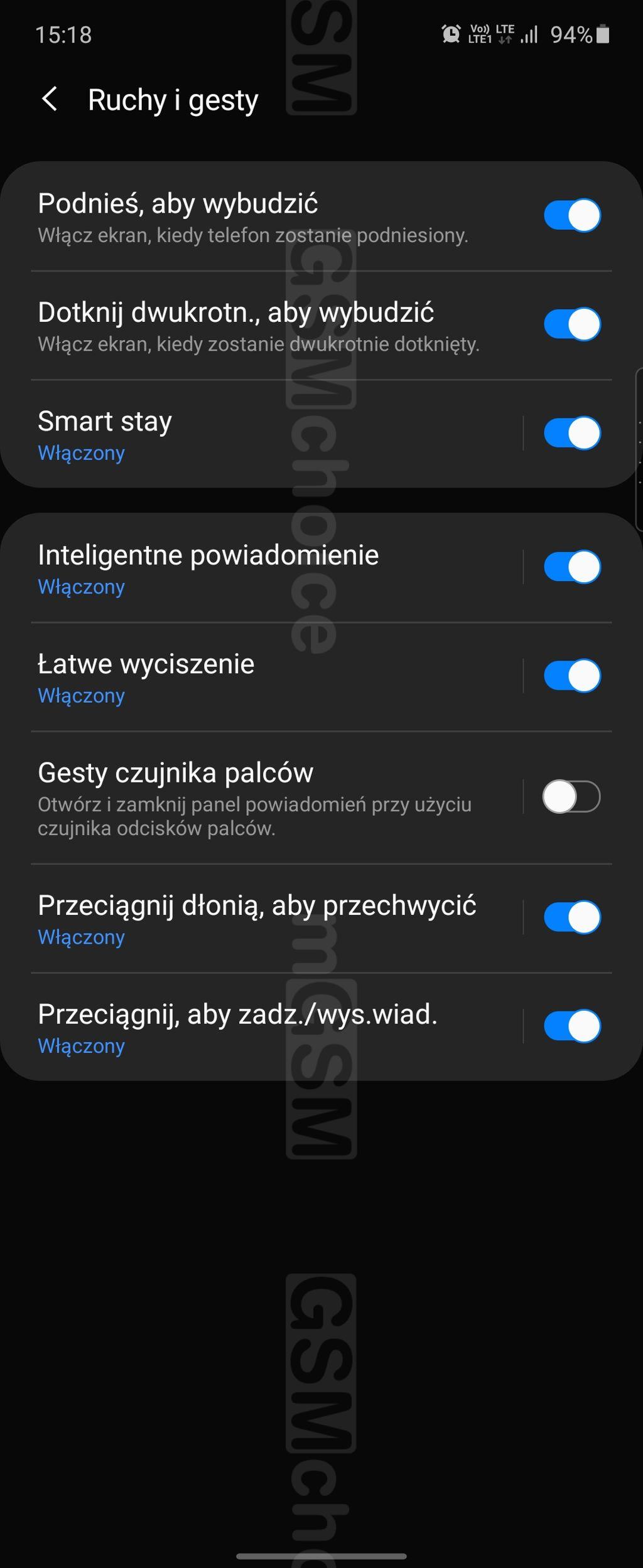Disable Dotknij dwukrotn., aby wybudzić switch

571,324
